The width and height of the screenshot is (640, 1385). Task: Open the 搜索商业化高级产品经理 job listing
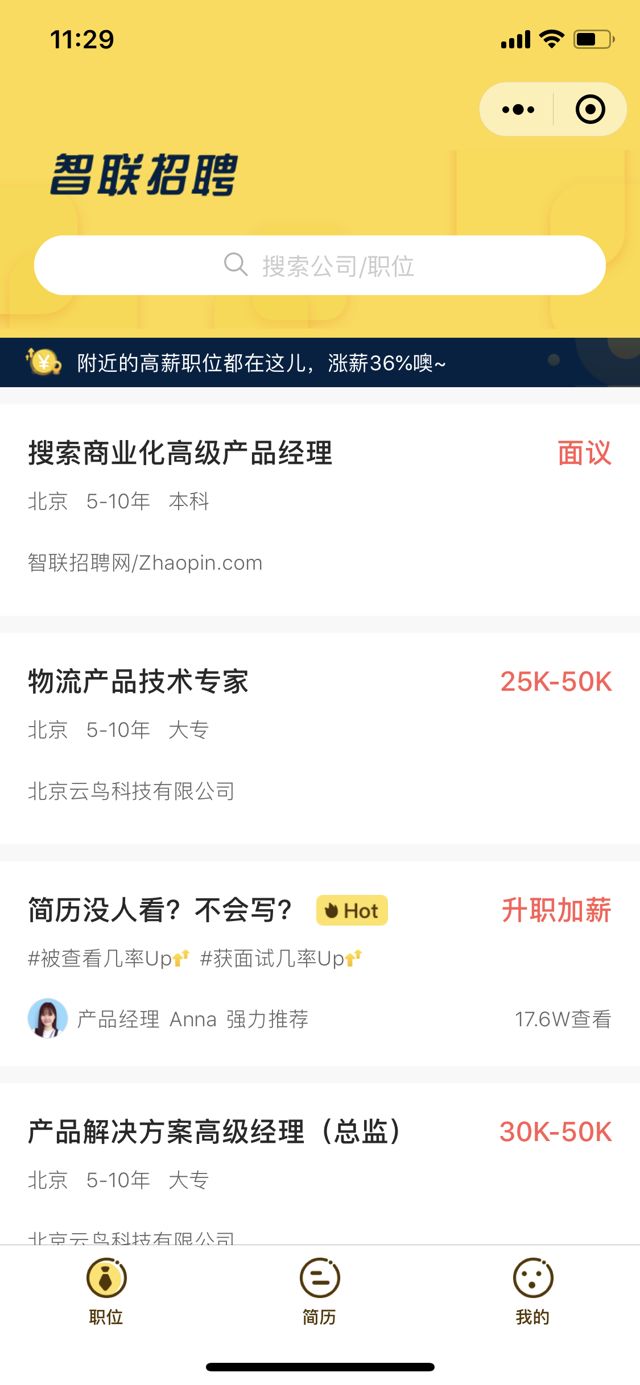[x=320, y=508]
